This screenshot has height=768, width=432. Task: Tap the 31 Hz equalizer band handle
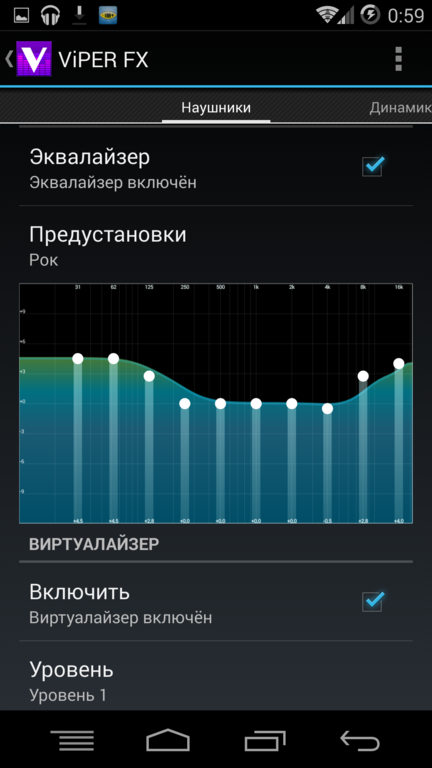click(78, 359)
